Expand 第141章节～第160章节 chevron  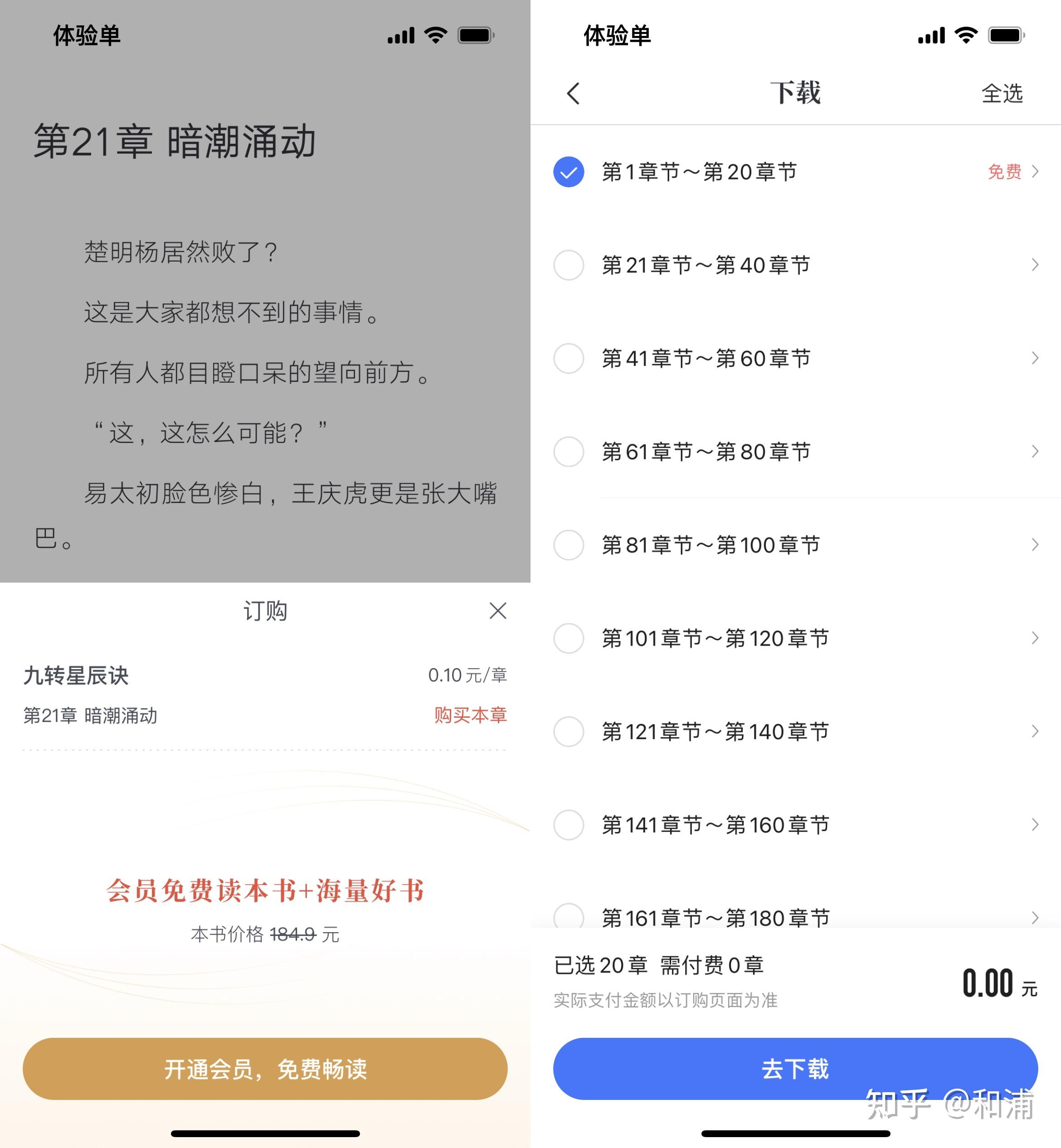click(x=1035, y=825)
